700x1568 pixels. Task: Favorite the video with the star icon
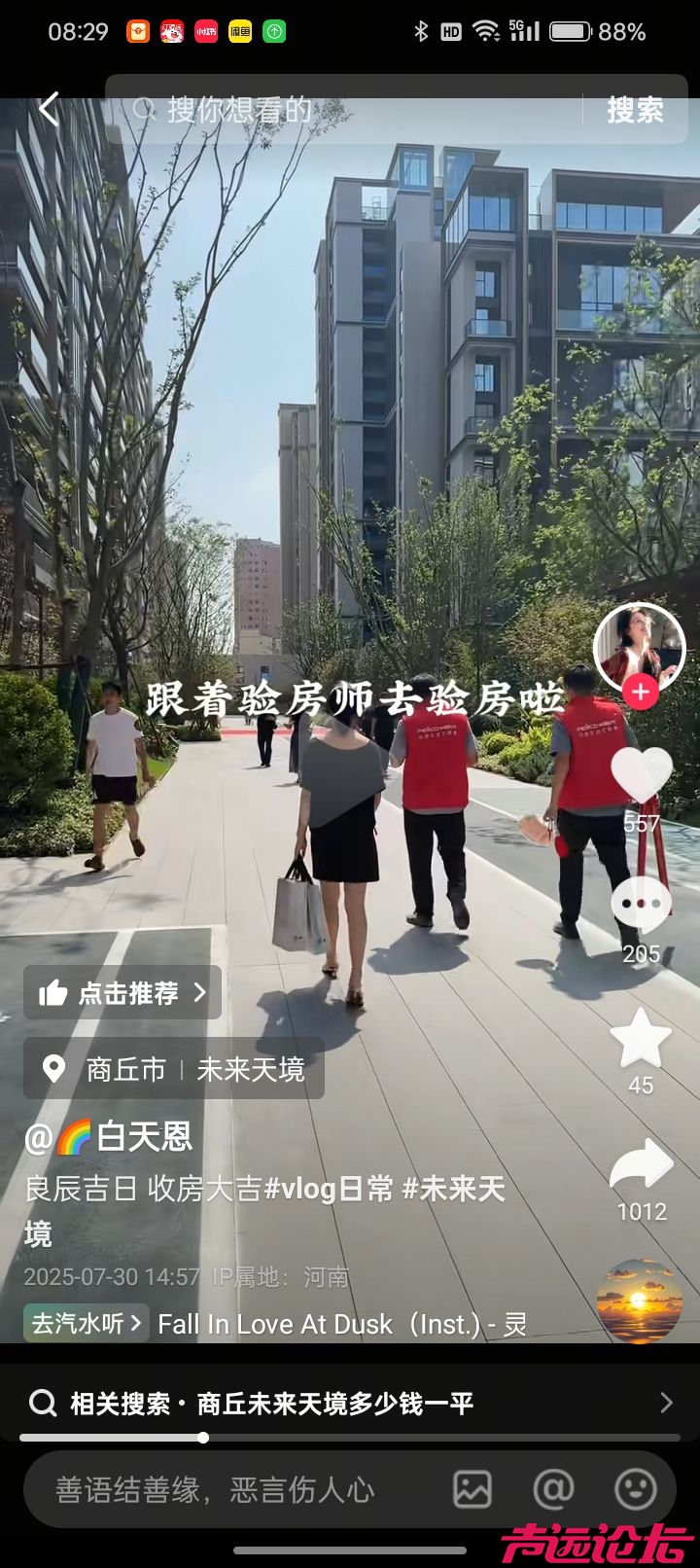641,1038
